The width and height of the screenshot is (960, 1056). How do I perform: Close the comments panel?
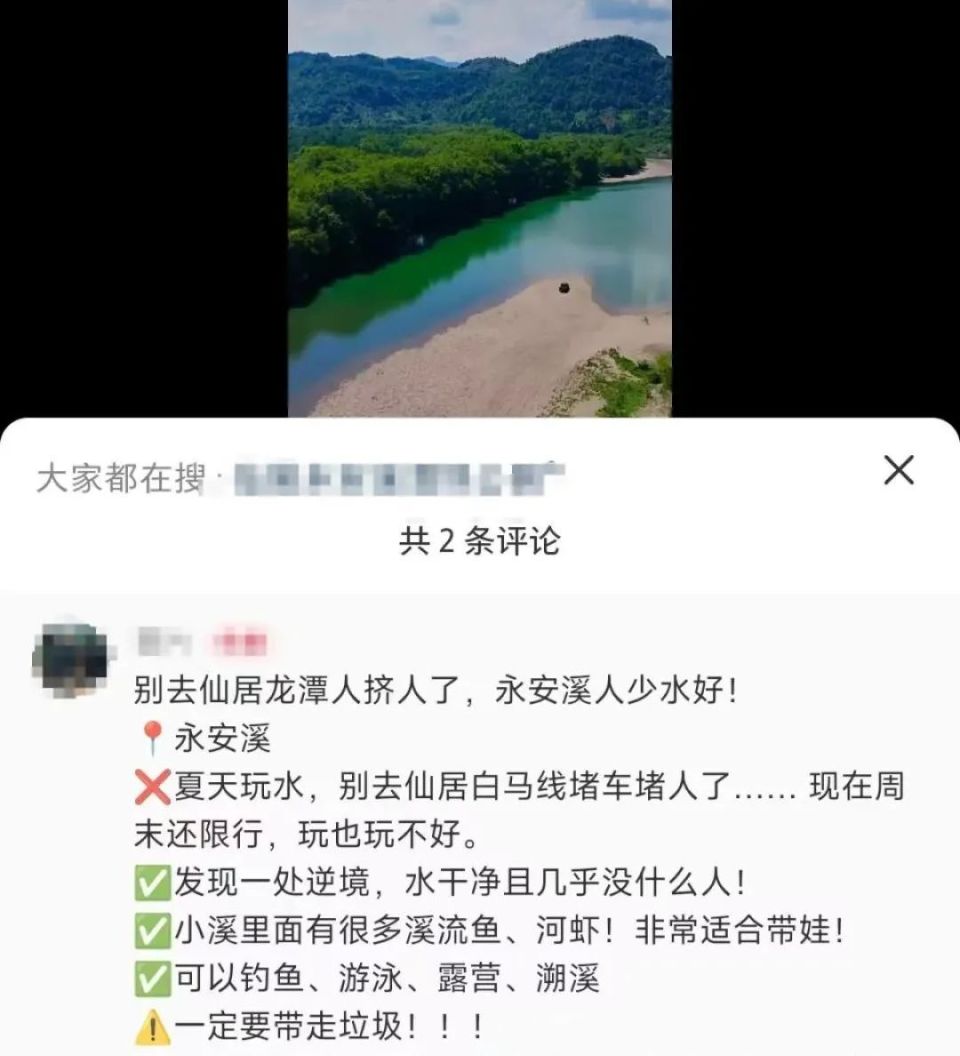[898, 469]
